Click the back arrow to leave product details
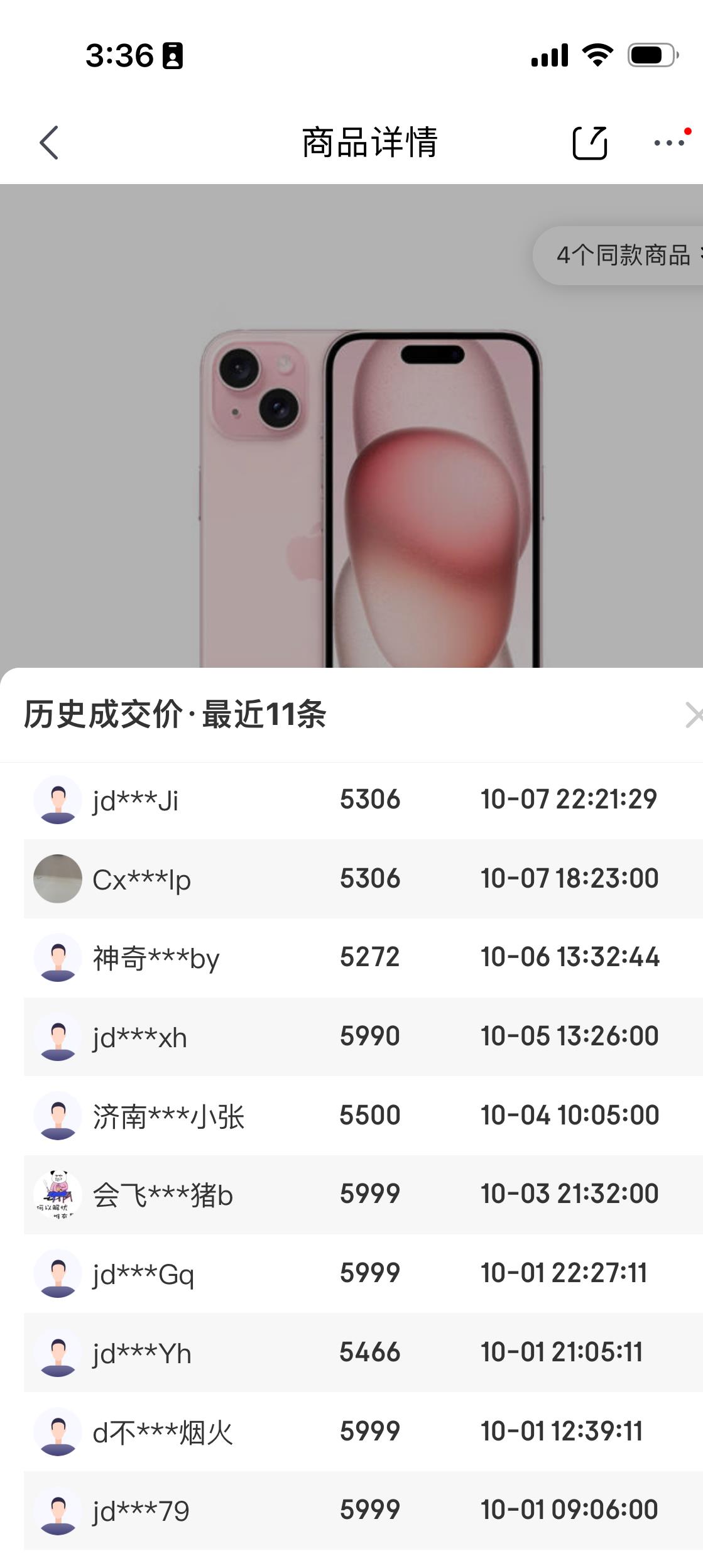The width and height of the screenshot is (703, 1568). coord(50,143)
